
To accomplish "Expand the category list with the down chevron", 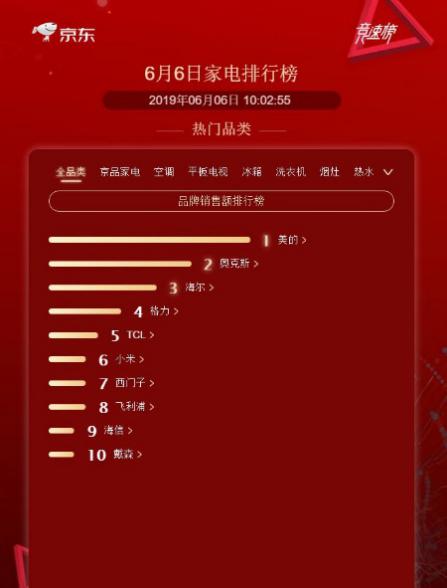I will tap(388, 172).
